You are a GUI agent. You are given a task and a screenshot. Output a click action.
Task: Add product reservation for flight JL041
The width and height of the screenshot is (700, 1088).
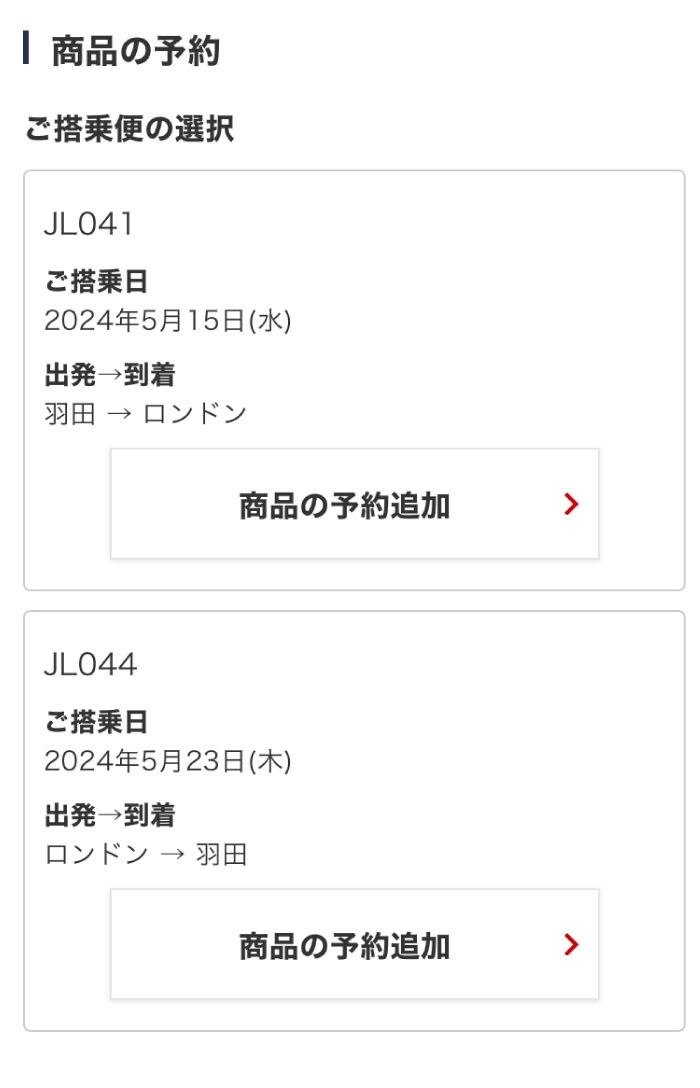click(x=354, y=504)
